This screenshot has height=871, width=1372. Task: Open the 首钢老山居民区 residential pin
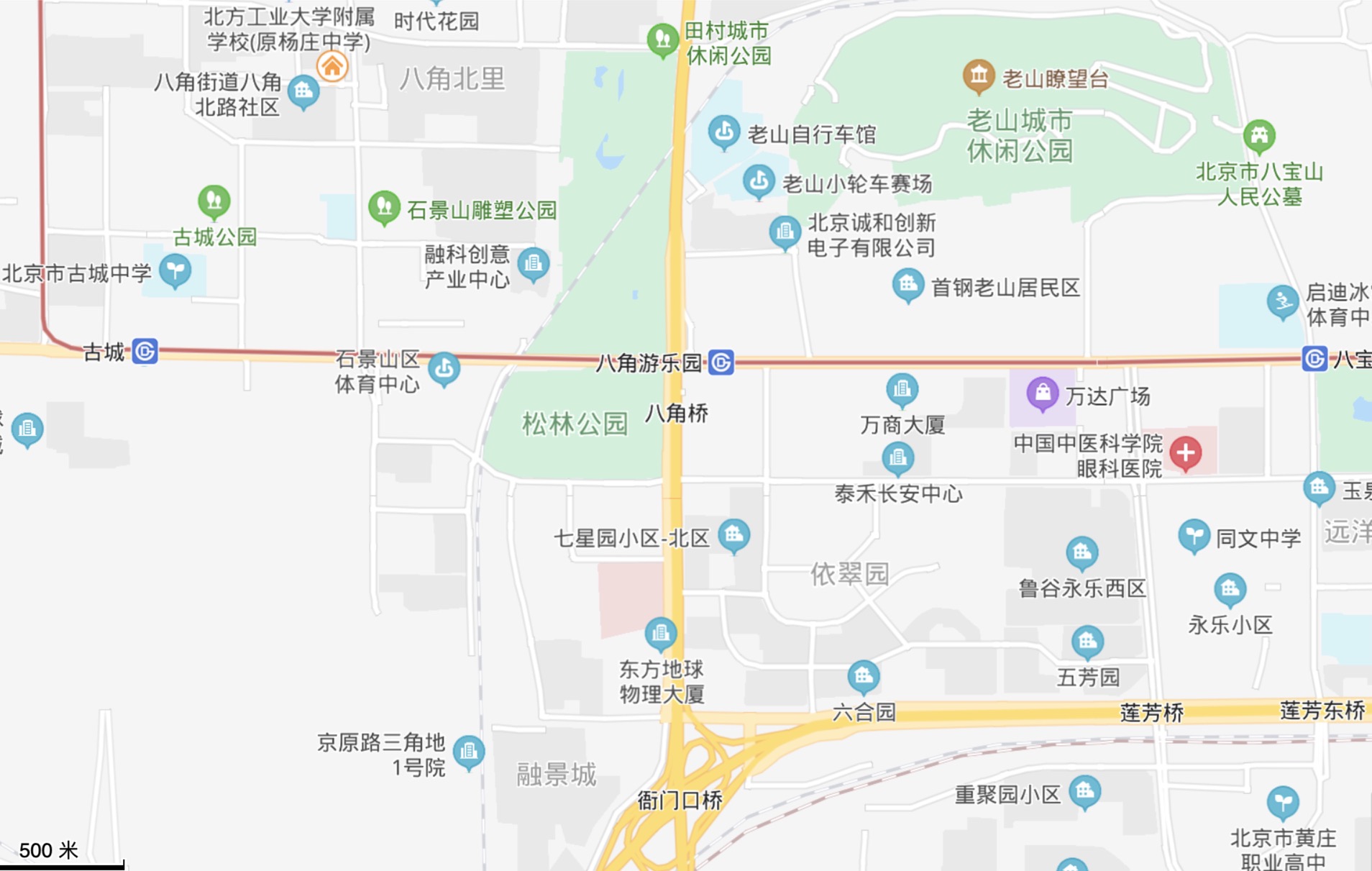907,285
